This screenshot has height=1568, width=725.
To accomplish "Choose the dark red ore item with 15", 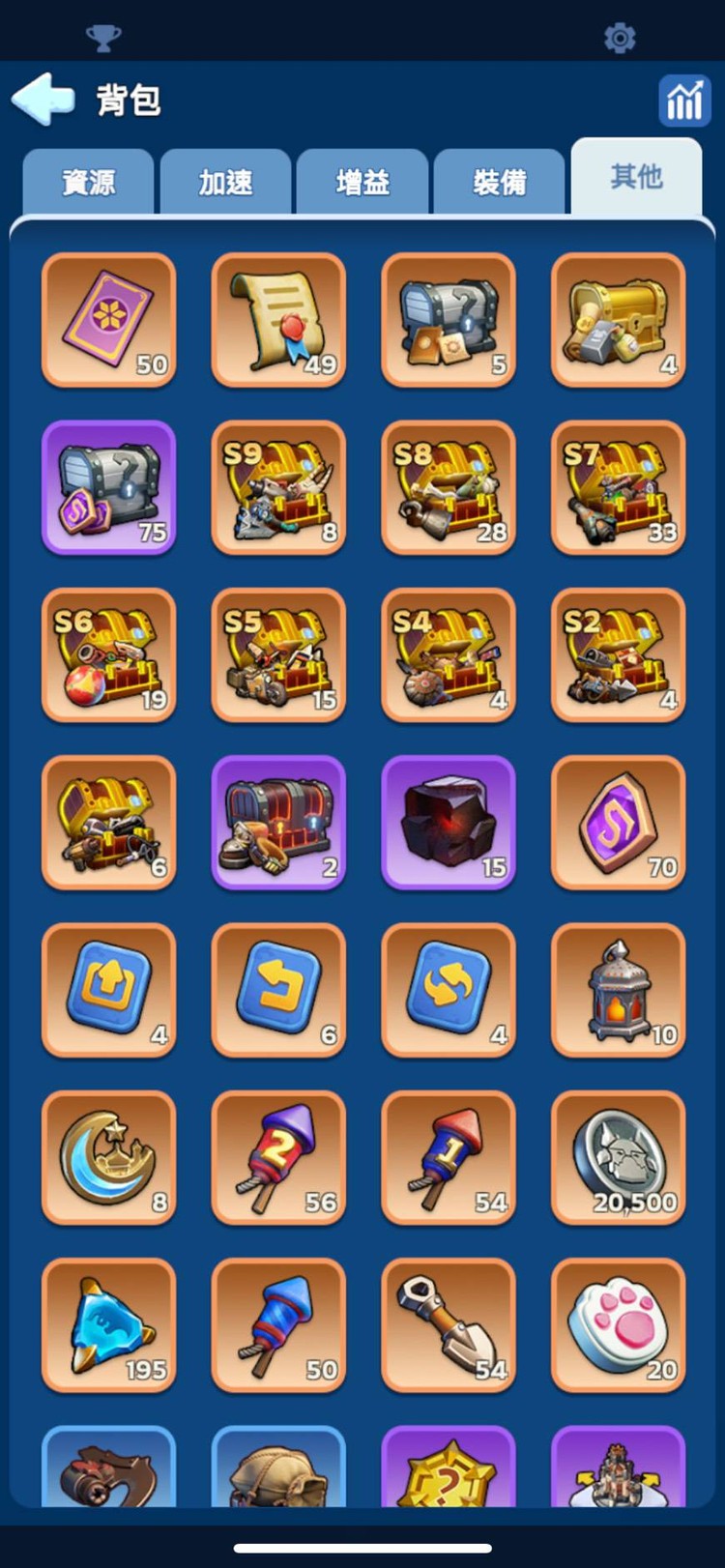I will (x=449, y=822).
